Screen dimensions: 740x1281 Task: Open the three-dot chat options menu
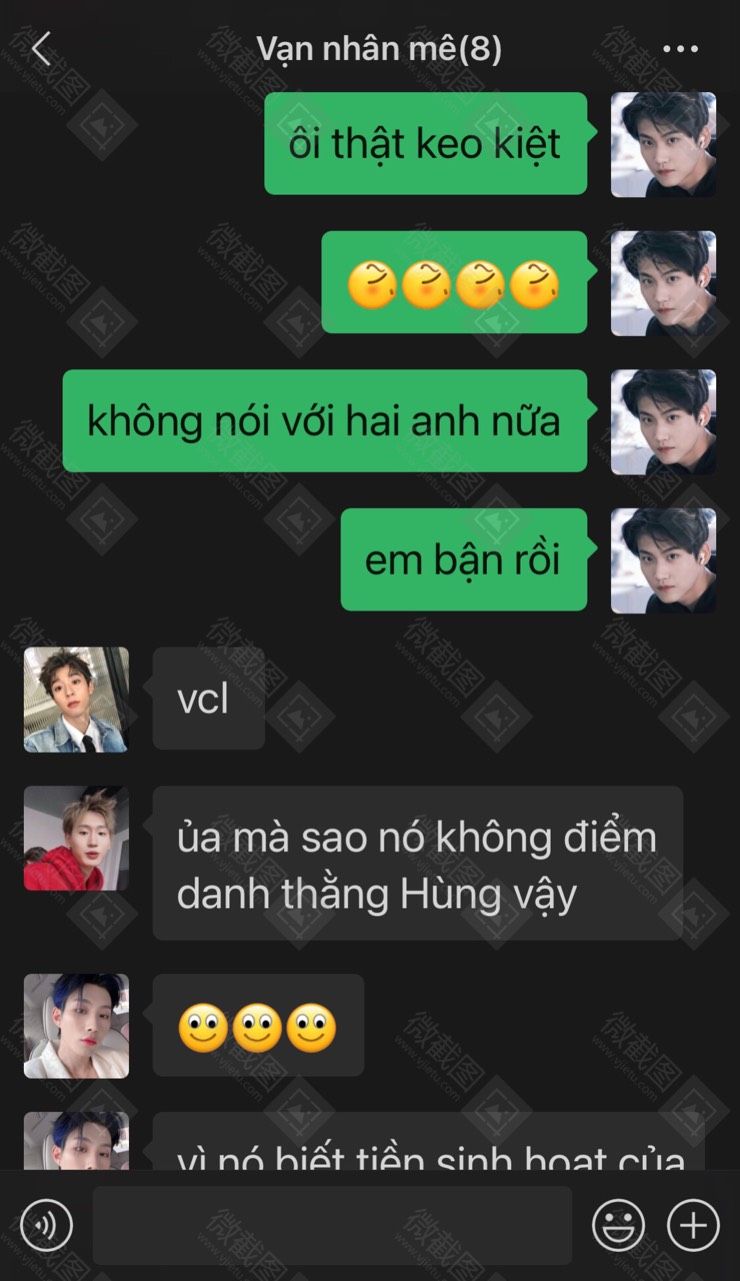coord(680,49)
